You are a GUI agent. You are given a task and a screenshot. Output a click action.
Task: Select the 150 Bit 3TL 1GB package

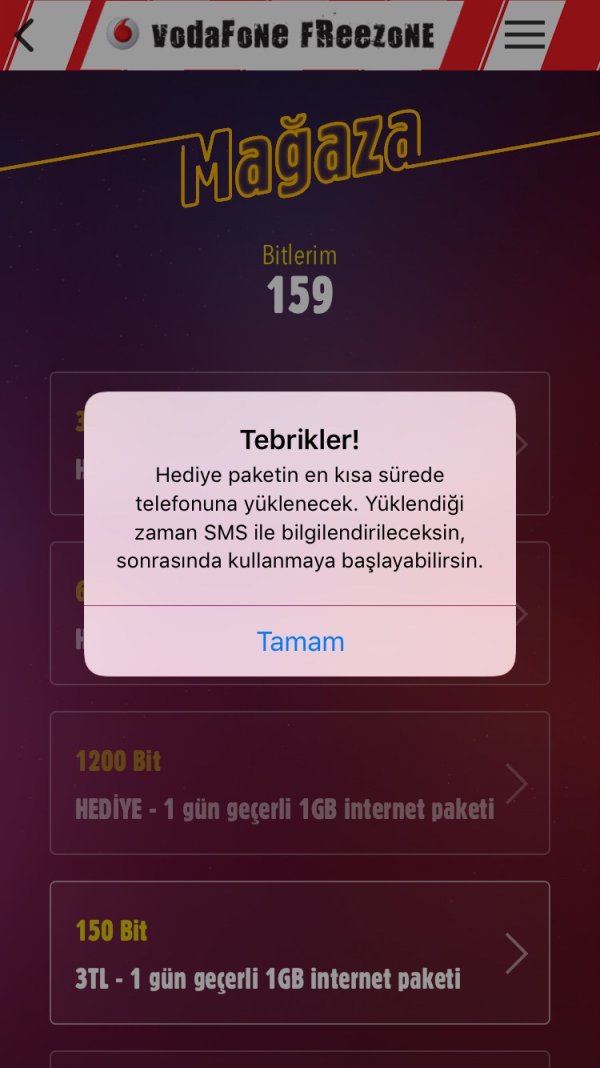[x=299, y=952]
